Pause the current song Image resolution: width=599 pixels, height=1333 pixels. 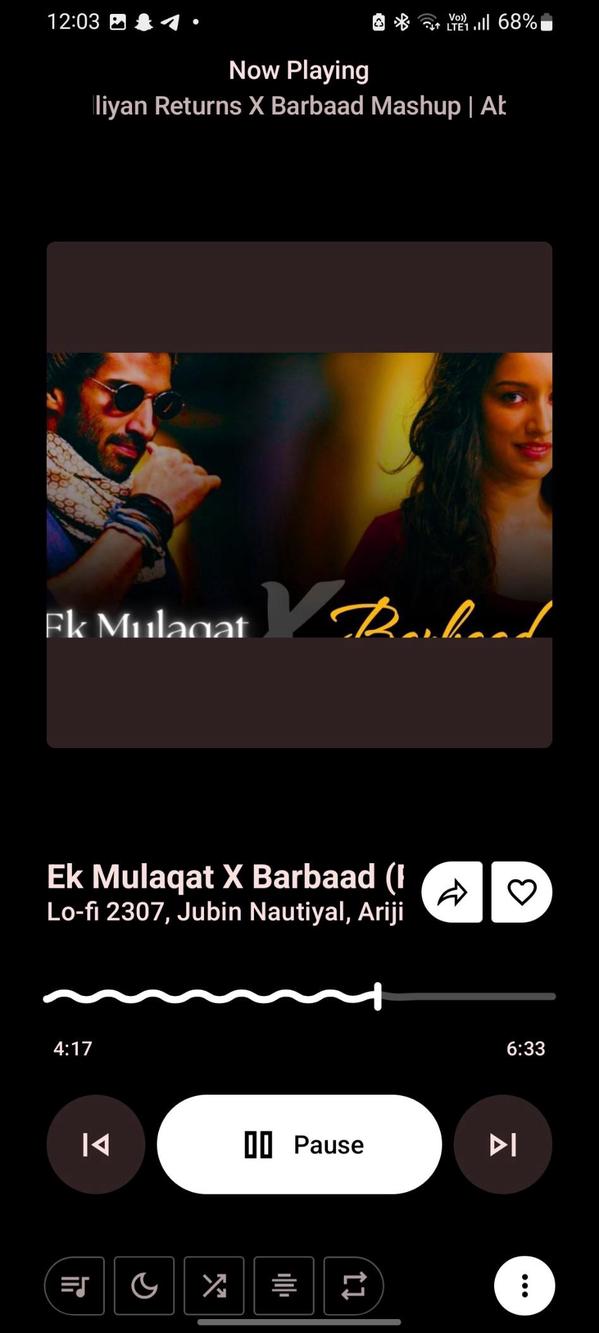[299, 1144]
